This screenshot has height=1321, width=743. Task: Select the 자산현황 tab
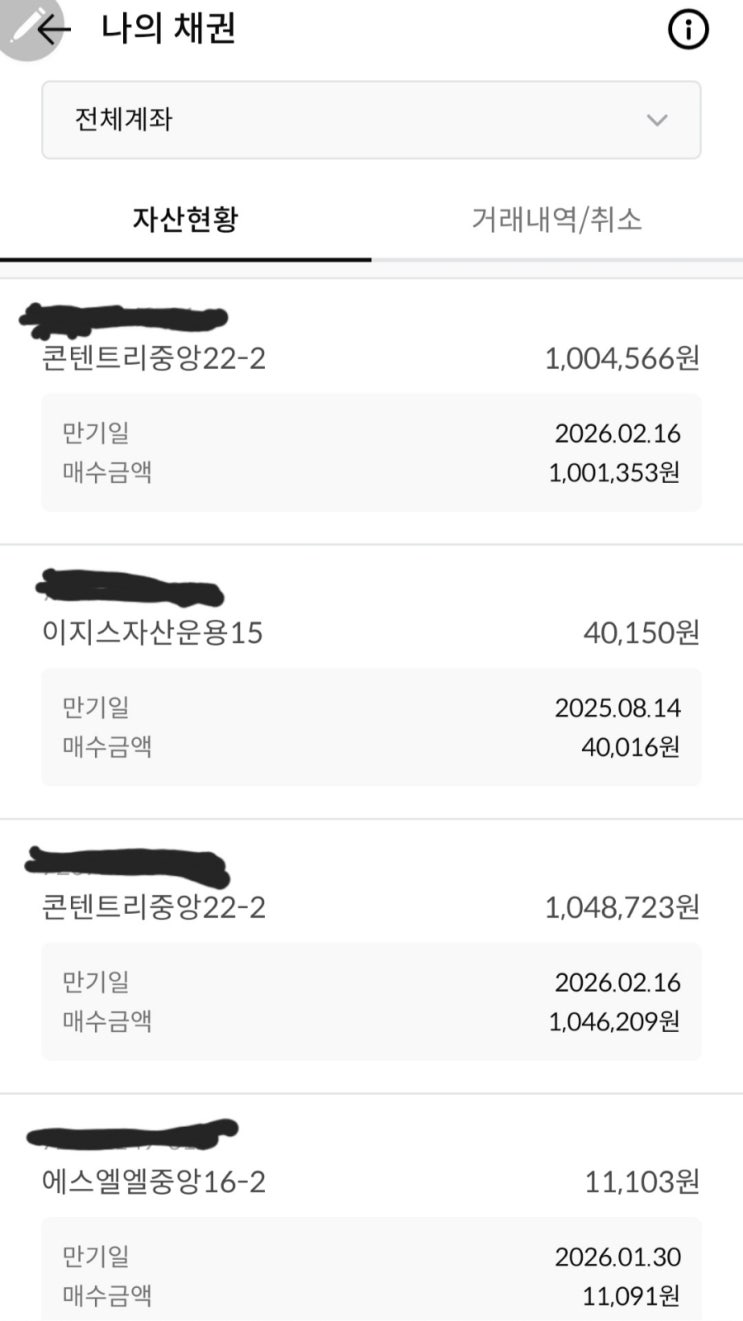[185, 219]
